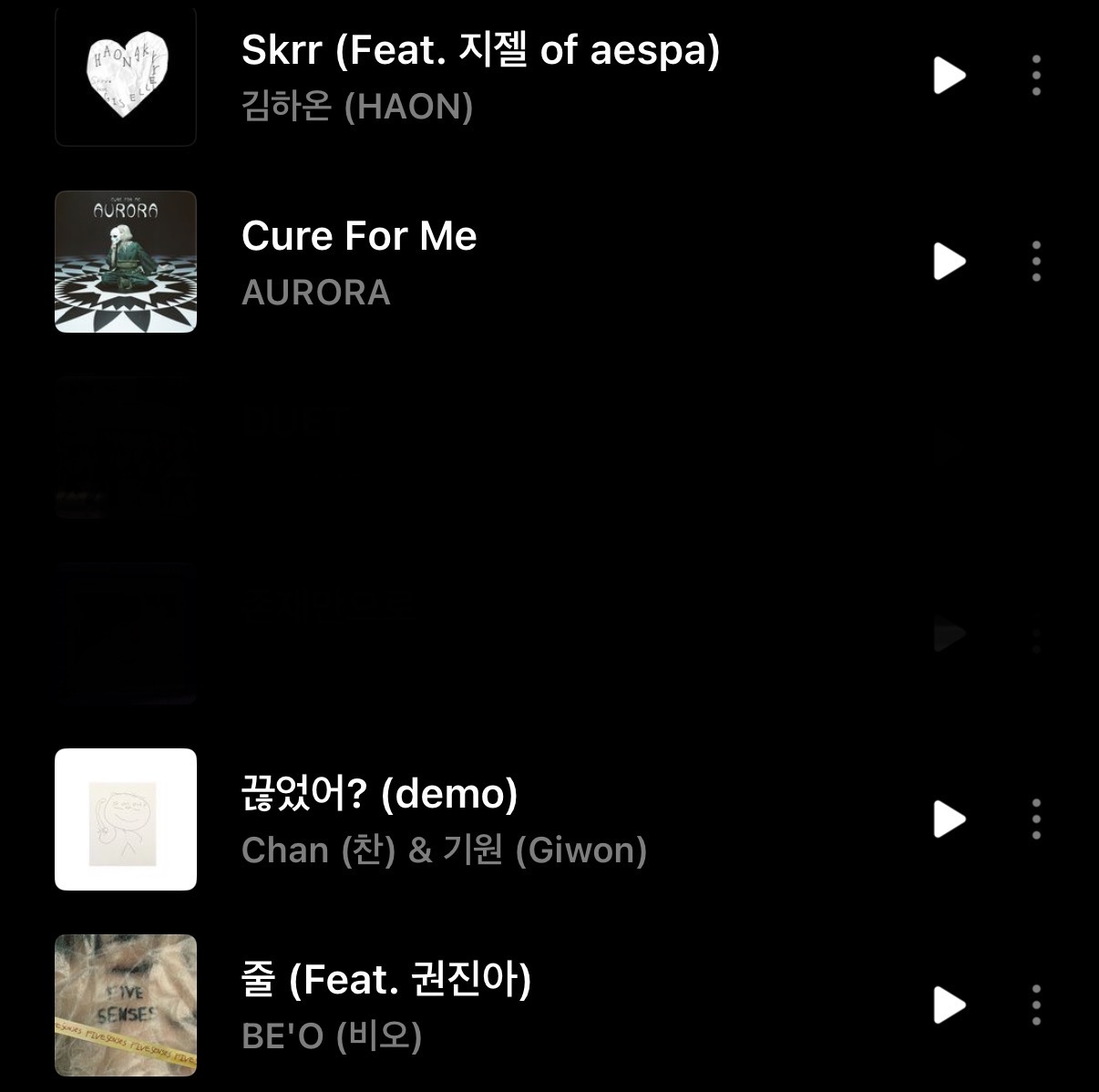Open more options for 줄 (Feat. 권진아)
This screenshot has width=1099, height=1092.
(1036, 1005)
